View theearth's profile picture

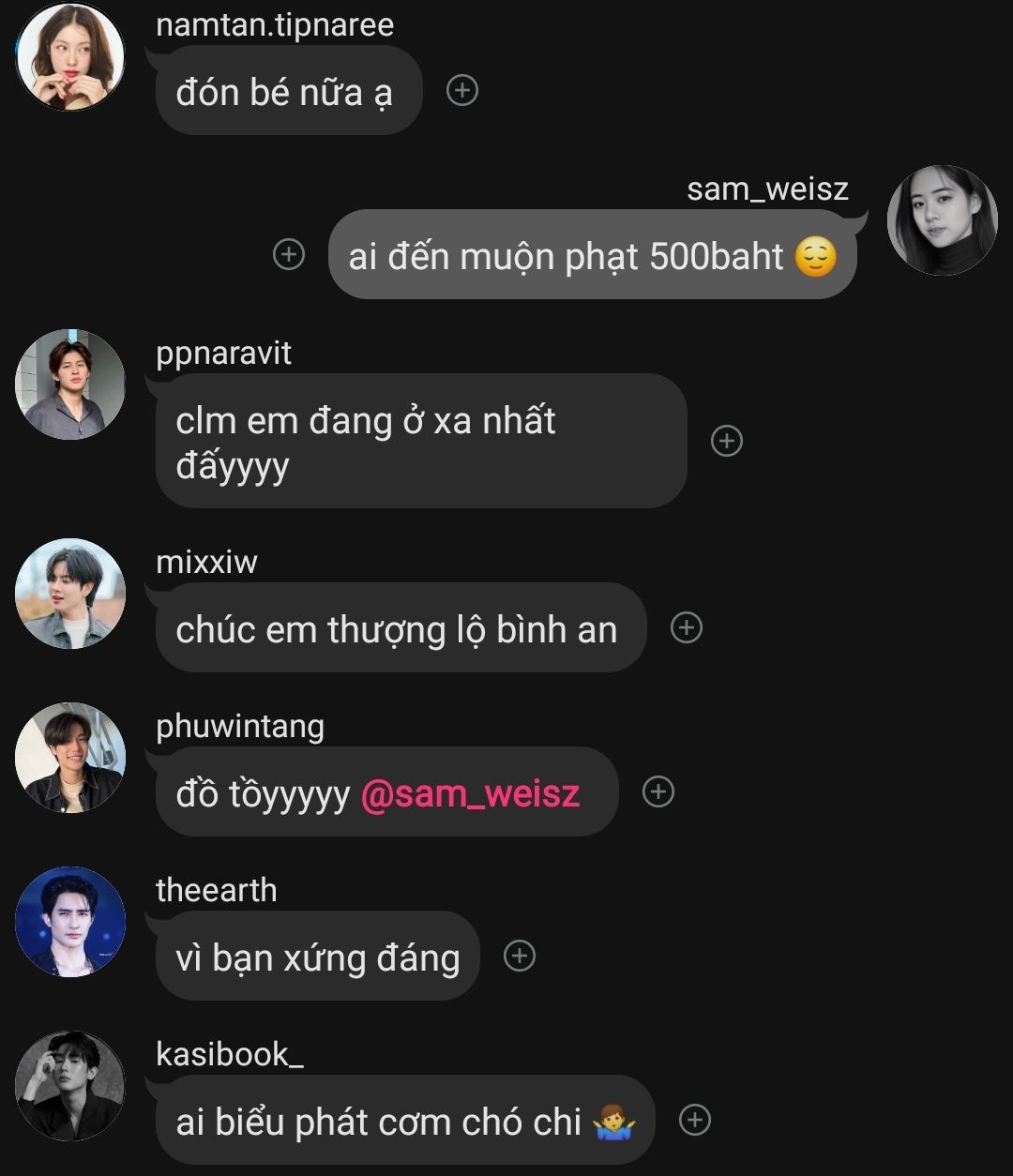click(x=70, y=922)
